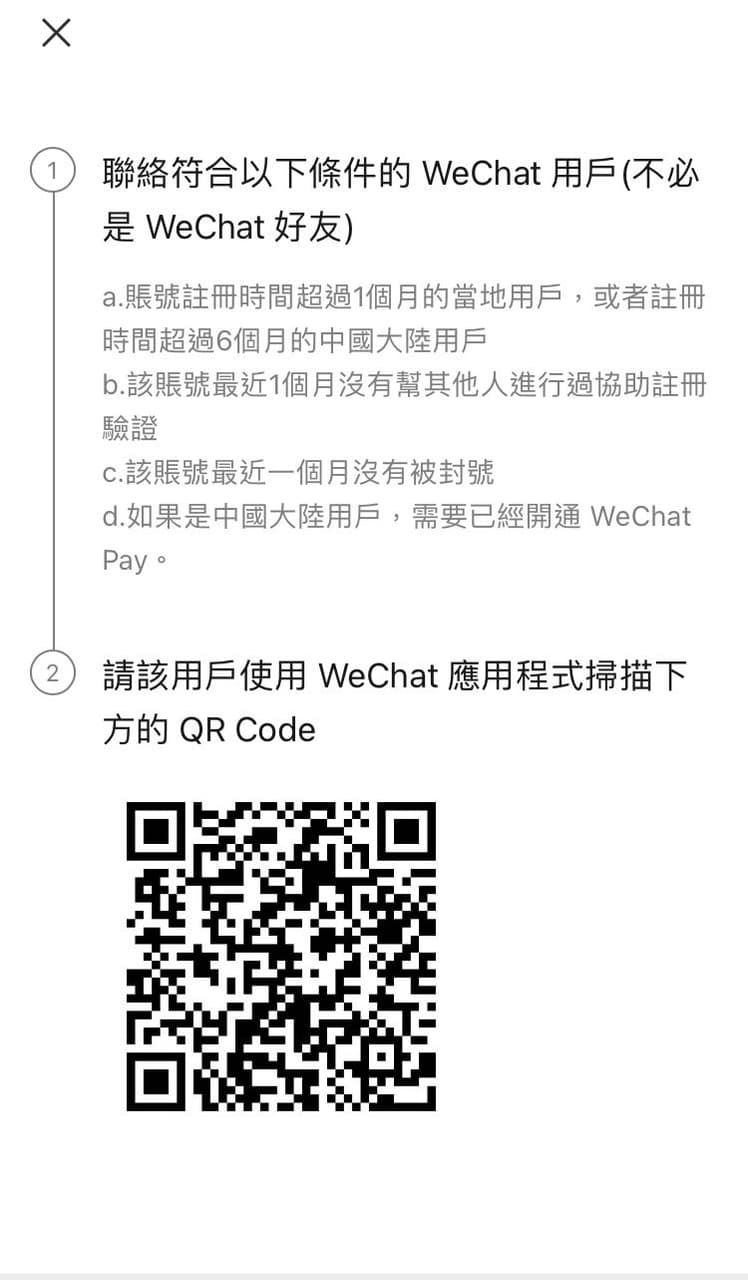Click the blank area below the QR code

[374, 1180]
